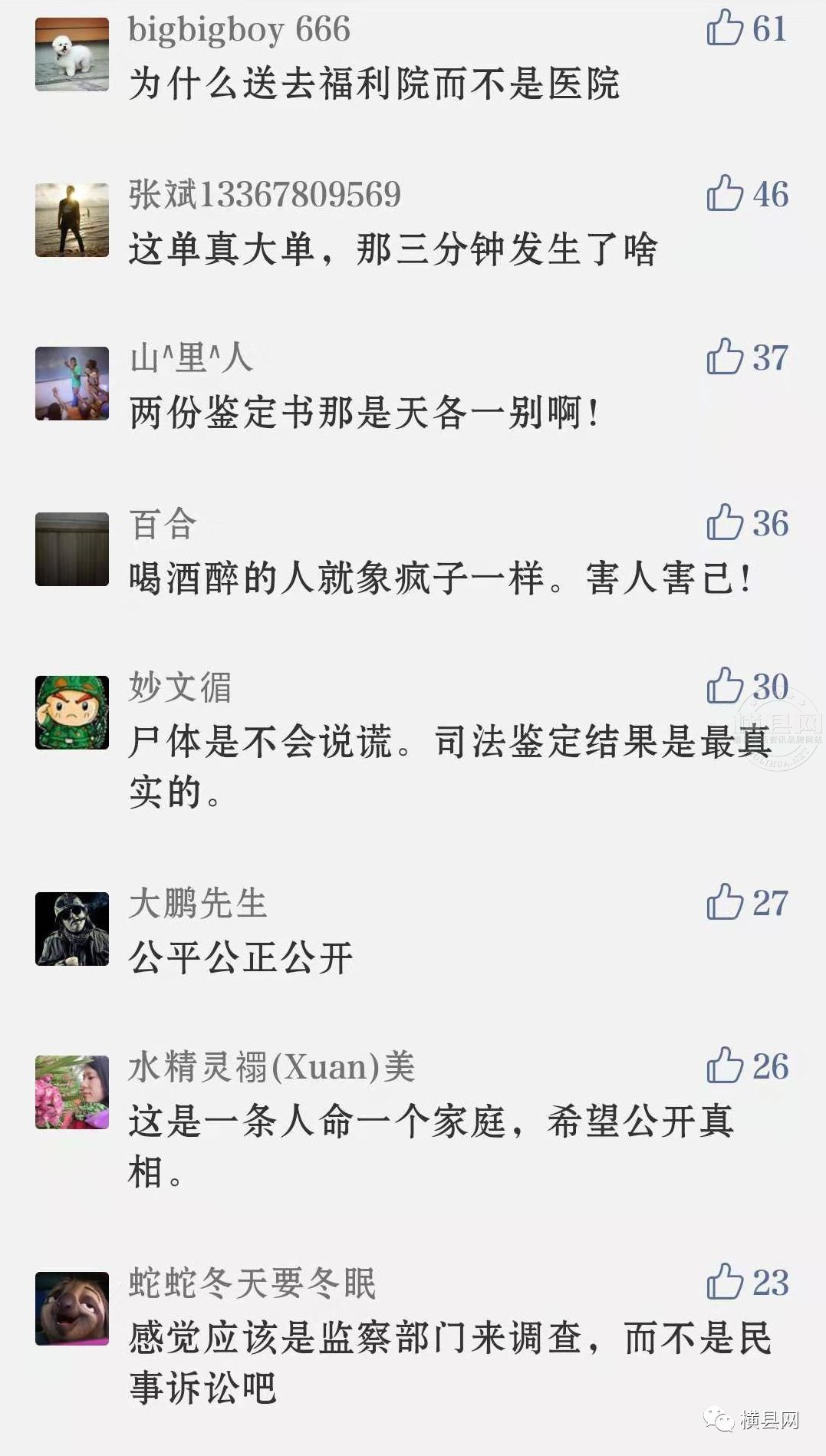Like 山^里^人's comment
The width and height of the screenshot is (826, 1456).
pyautogui.click(x=725, y=357)
